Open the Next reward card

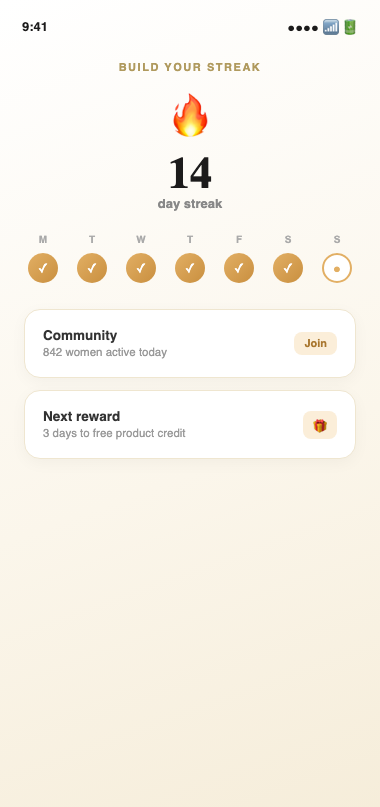(x=190, y=425)
